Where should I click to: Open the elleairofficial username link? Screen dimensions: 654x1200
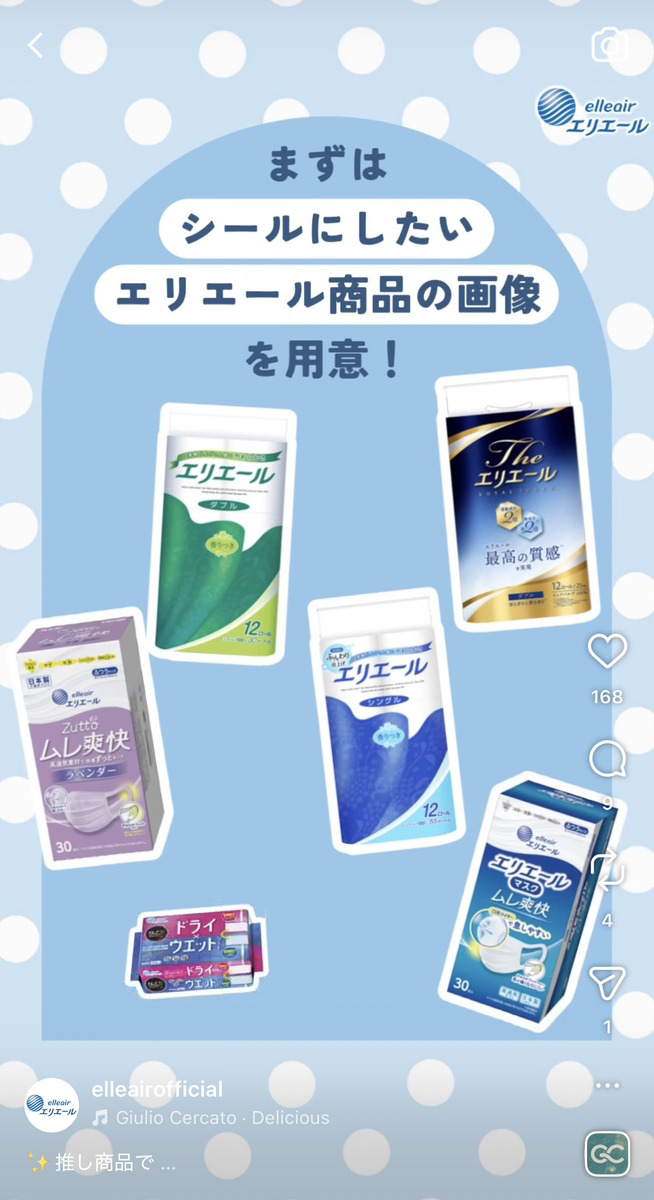(x=157, y=1089)
